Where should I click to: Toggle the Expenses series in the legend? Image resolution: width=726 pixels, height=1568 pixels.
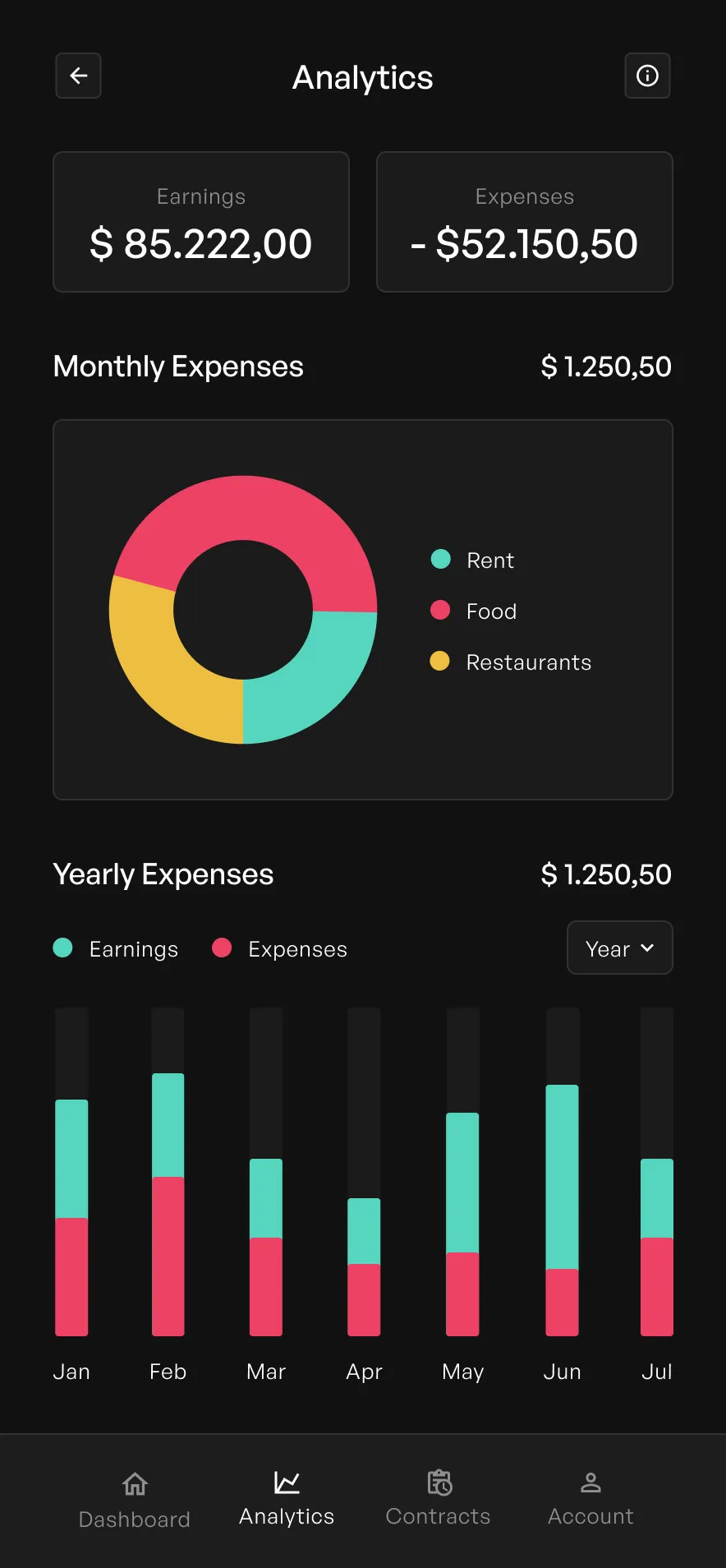(222, 948)
